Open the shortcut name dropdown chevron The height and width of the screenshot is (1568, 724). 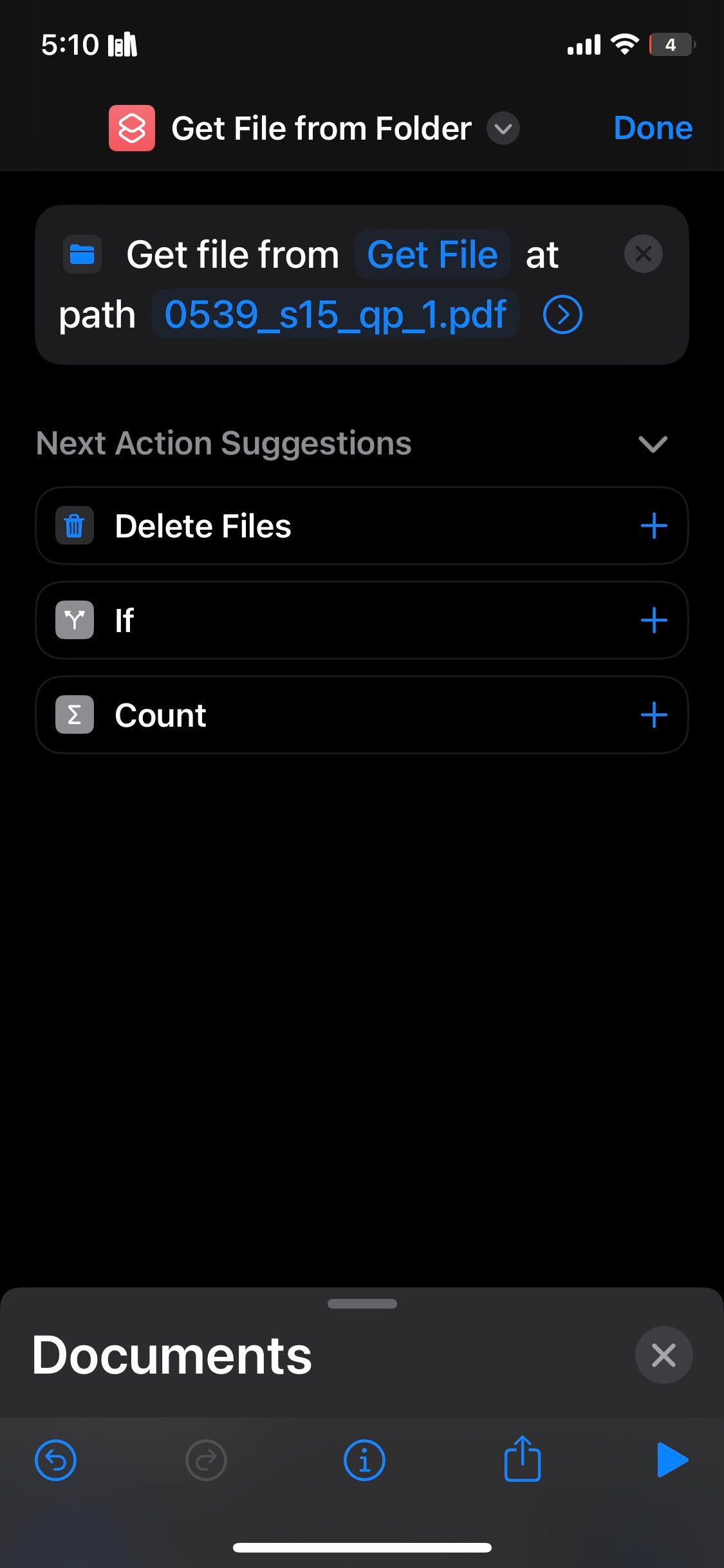[x=503, y=128]
